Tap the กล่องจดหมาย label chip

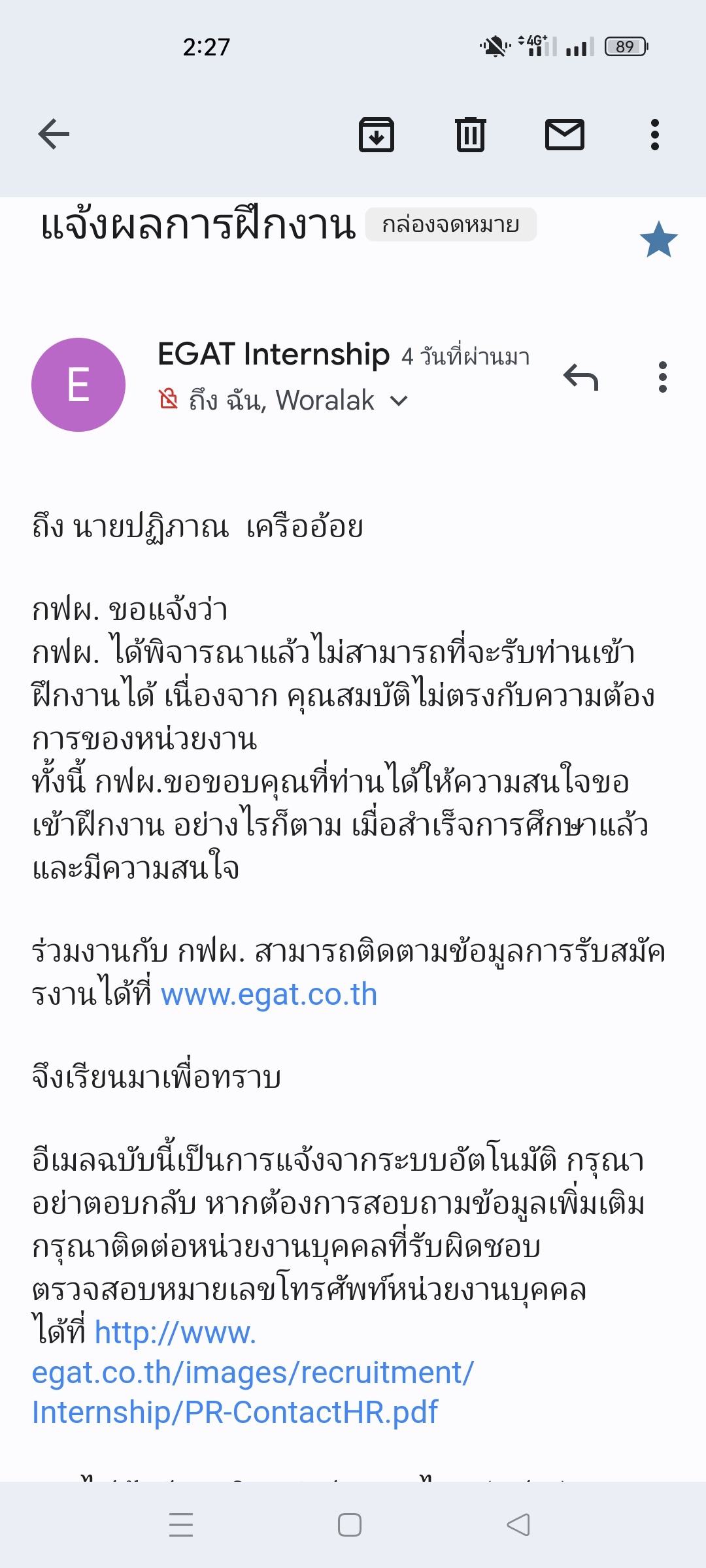451,225
